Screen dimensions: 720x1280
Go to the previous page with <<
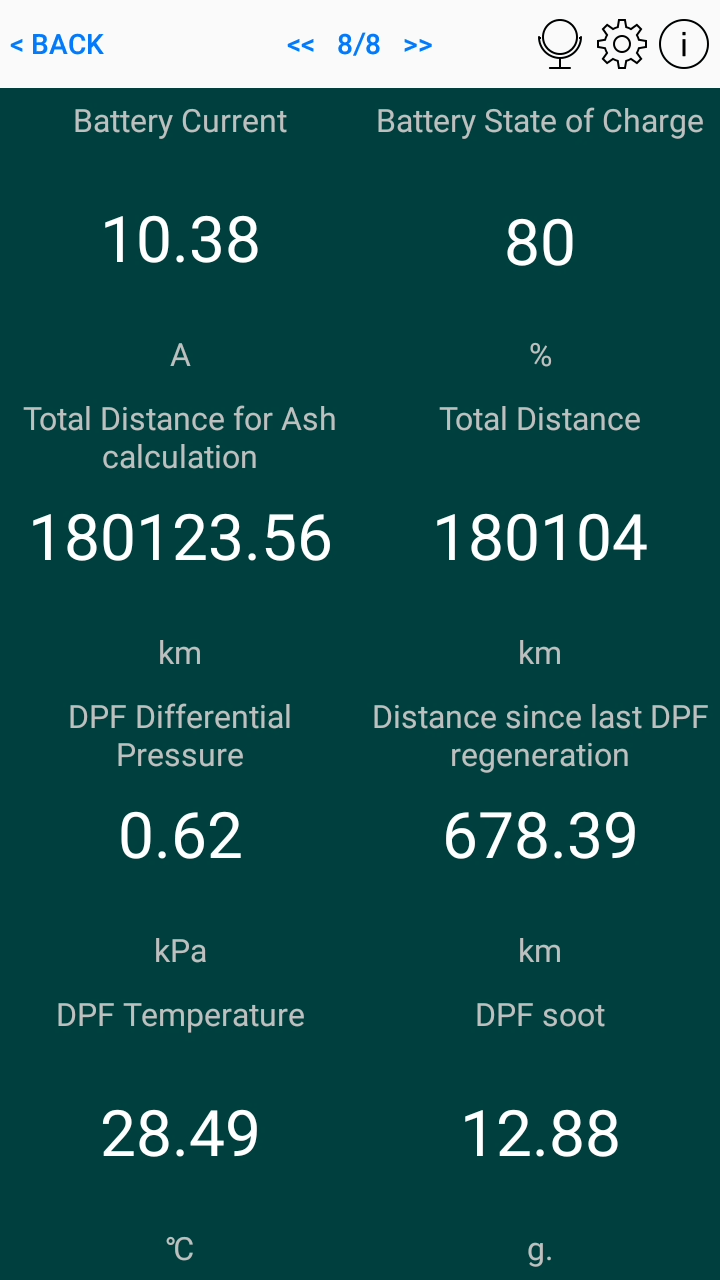pyautogui.click(x=301, y=45)
